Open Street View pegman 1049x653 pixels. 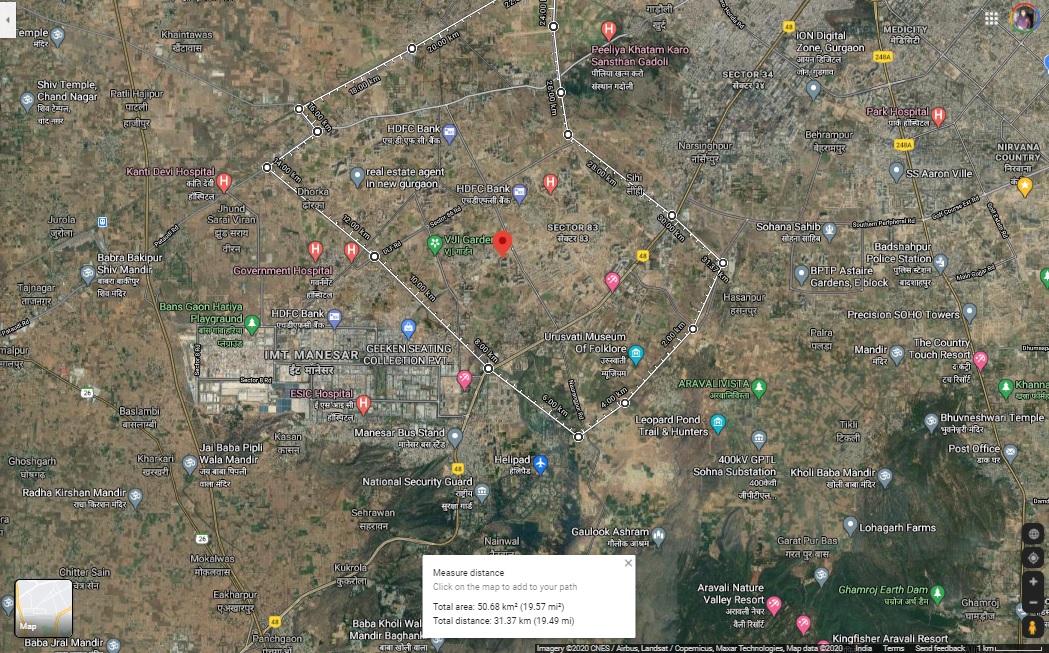click(x=1032, y=628)
